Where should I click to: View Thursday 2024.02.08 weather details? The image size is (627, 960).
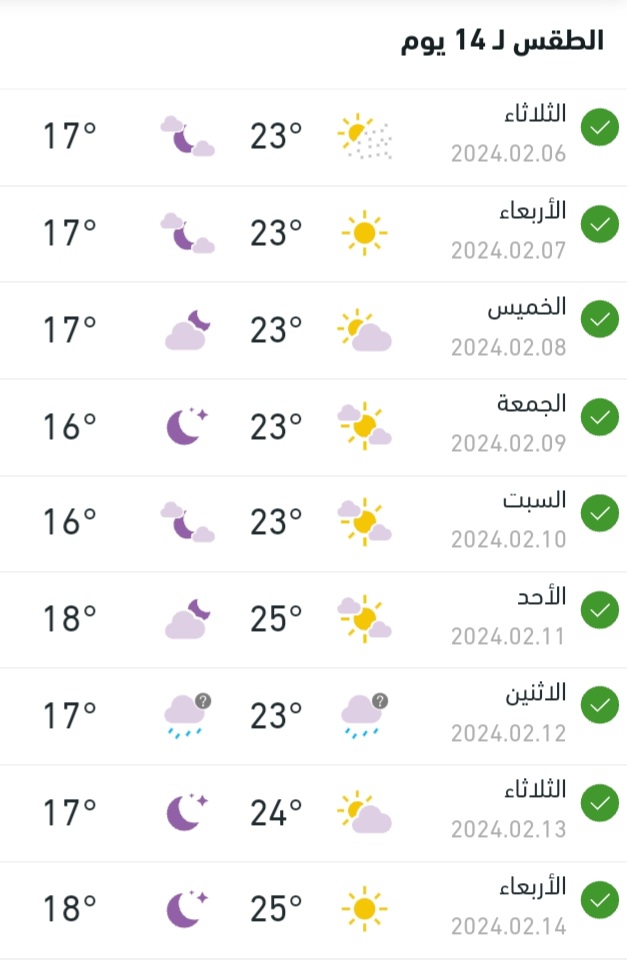tap(313, 329)
